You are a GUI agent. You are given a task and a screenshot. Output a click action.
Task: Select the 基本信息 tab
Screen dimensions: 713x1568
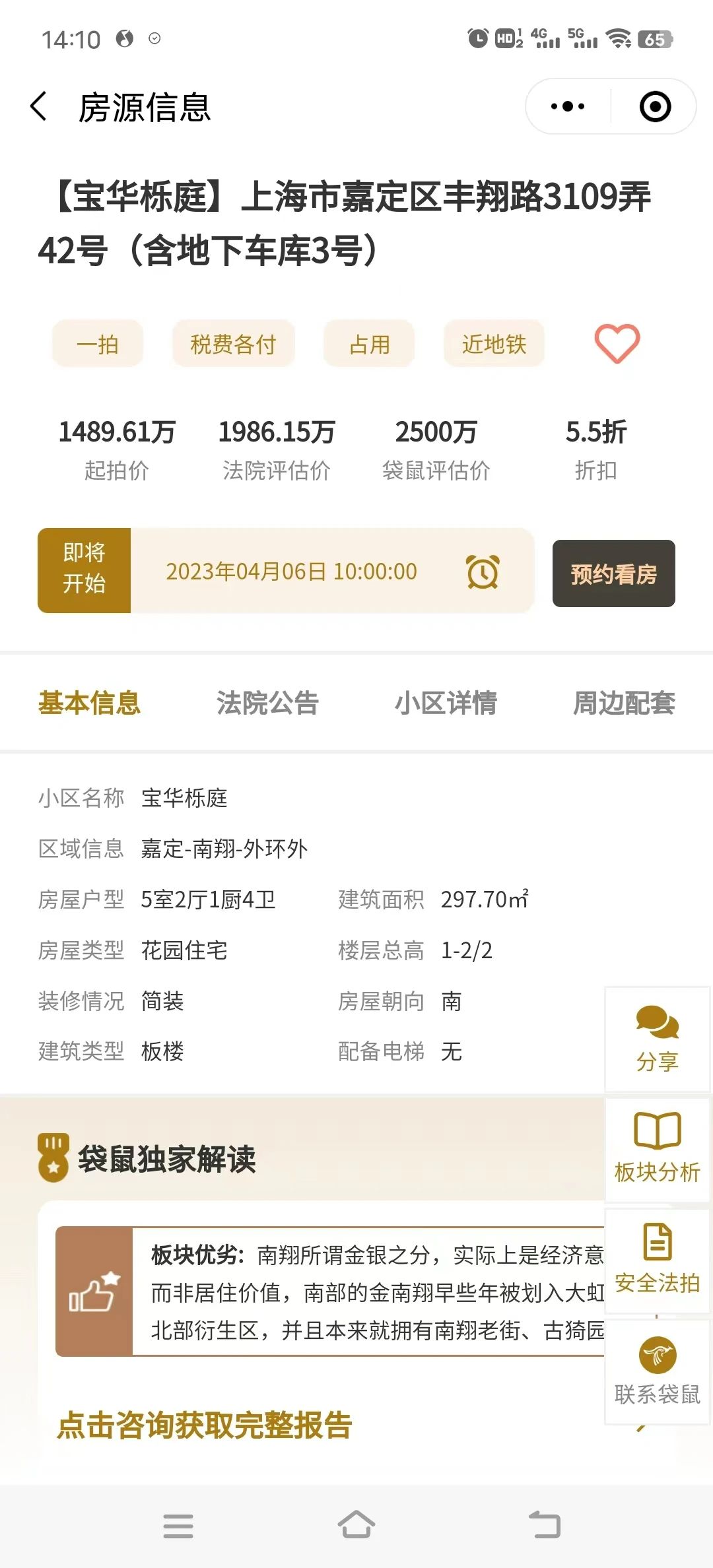point(89,703)
